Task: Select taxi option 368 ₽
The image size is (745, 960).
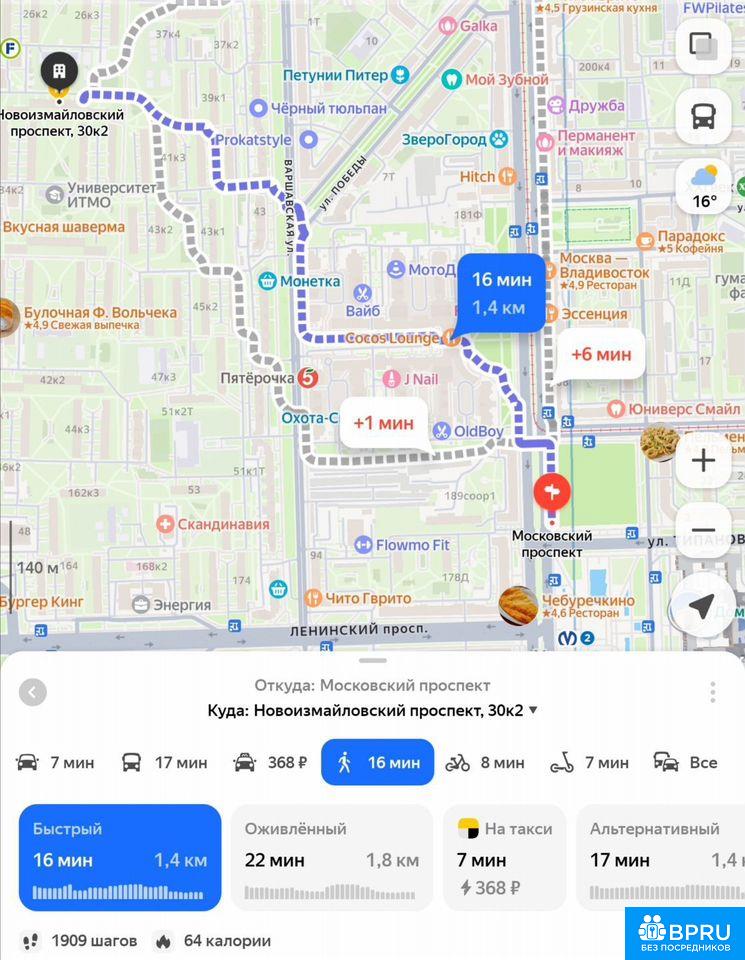Action: coord(270,762)
